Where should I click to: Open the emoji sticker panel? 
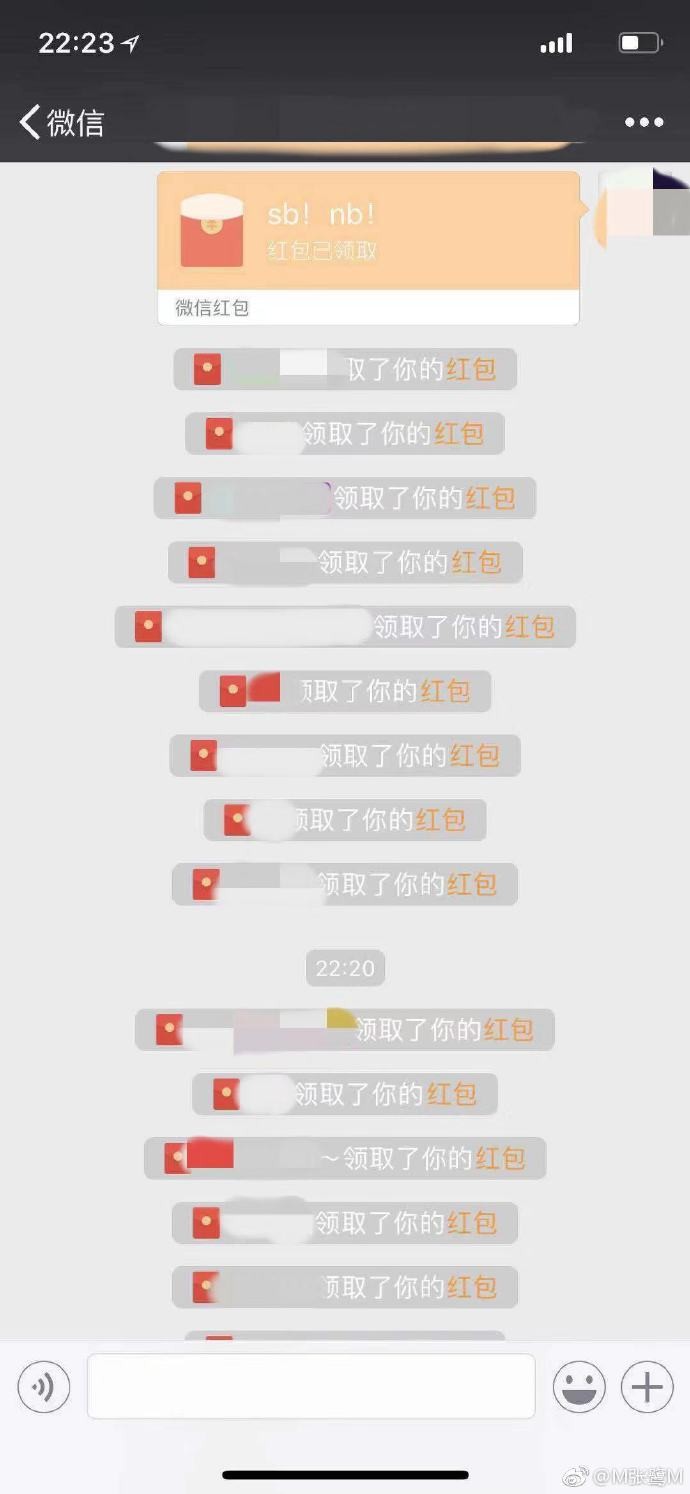[580, 1386]
